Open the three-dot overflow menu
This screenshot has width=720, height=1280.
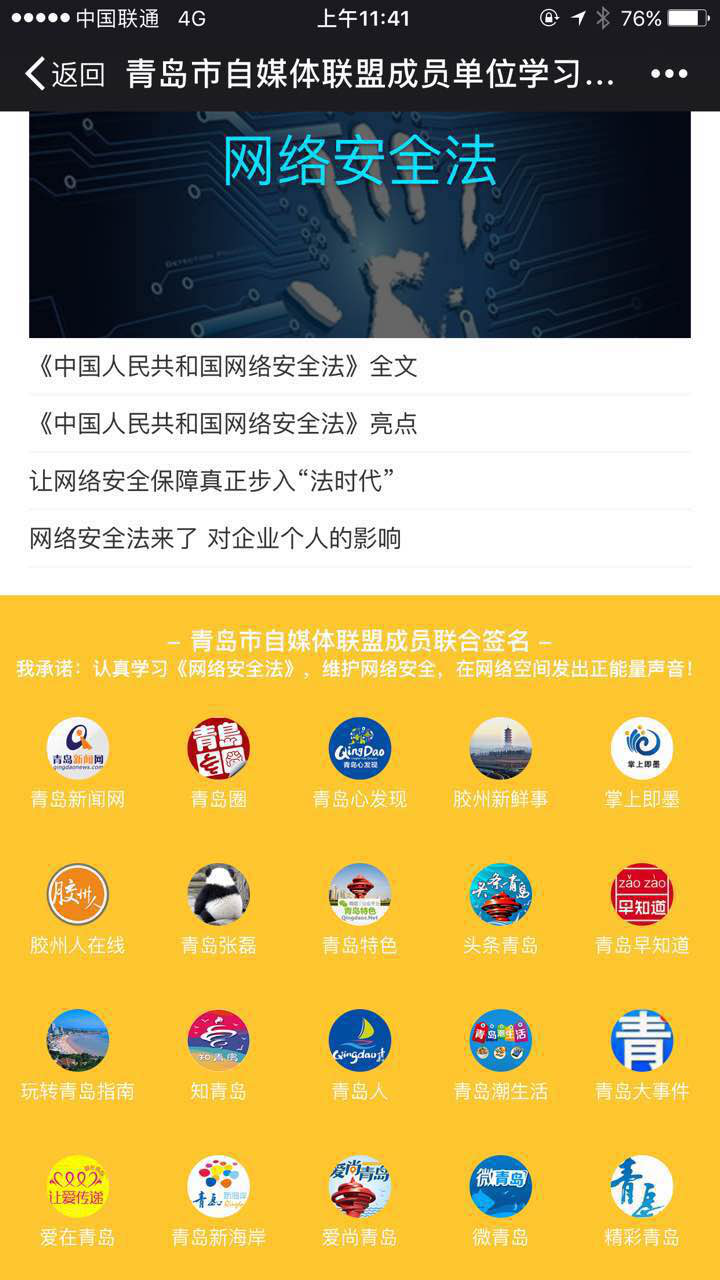click(668, 74)
